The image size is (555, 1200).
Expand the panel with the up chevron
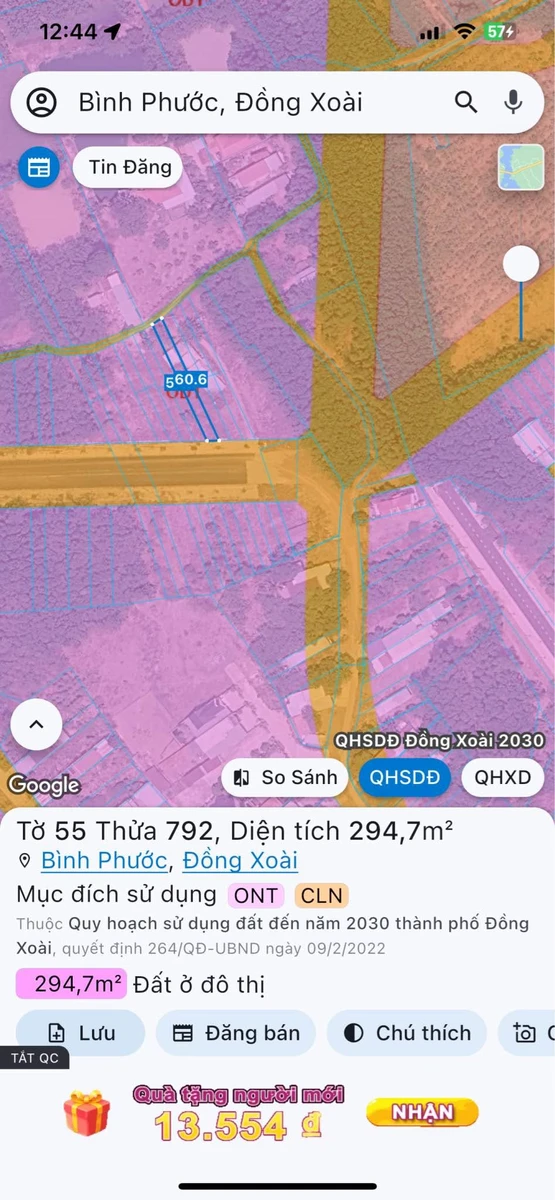[x=36, y=725]
